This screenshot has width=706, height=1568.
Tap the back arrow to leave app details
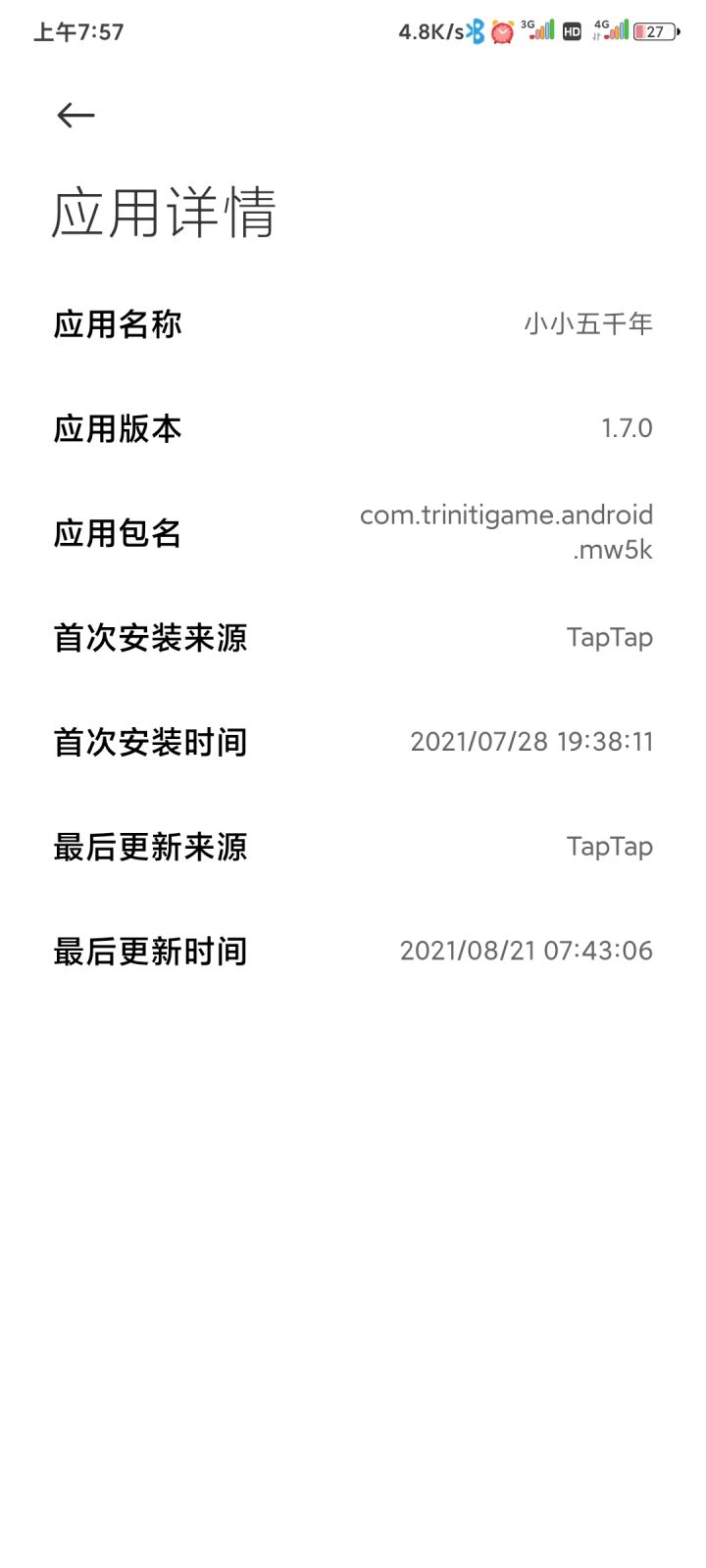click(x=75, y=115)
